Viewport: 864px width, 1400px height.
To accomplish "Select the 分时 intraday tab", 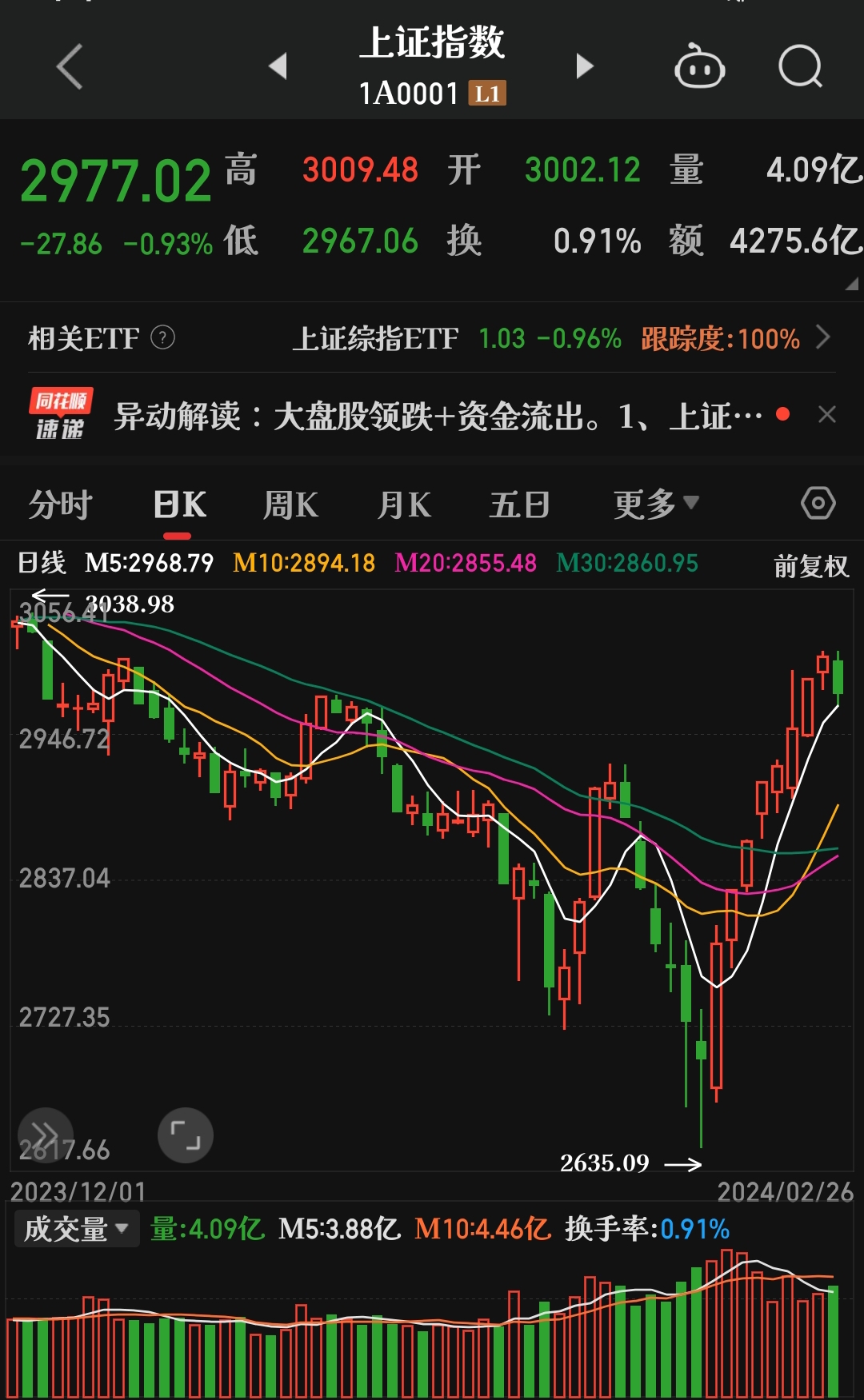I will [60, 504].
